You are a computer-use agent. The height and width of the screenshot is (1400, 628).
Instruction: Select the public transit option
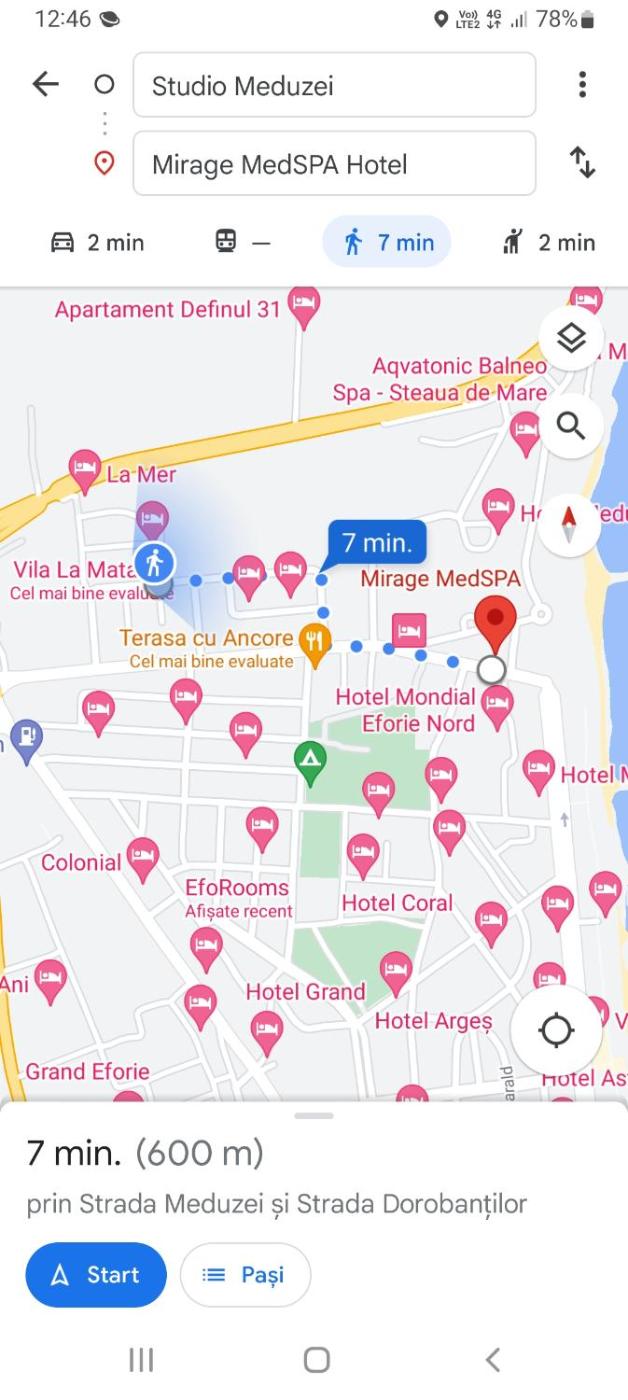tap(243, 242)
